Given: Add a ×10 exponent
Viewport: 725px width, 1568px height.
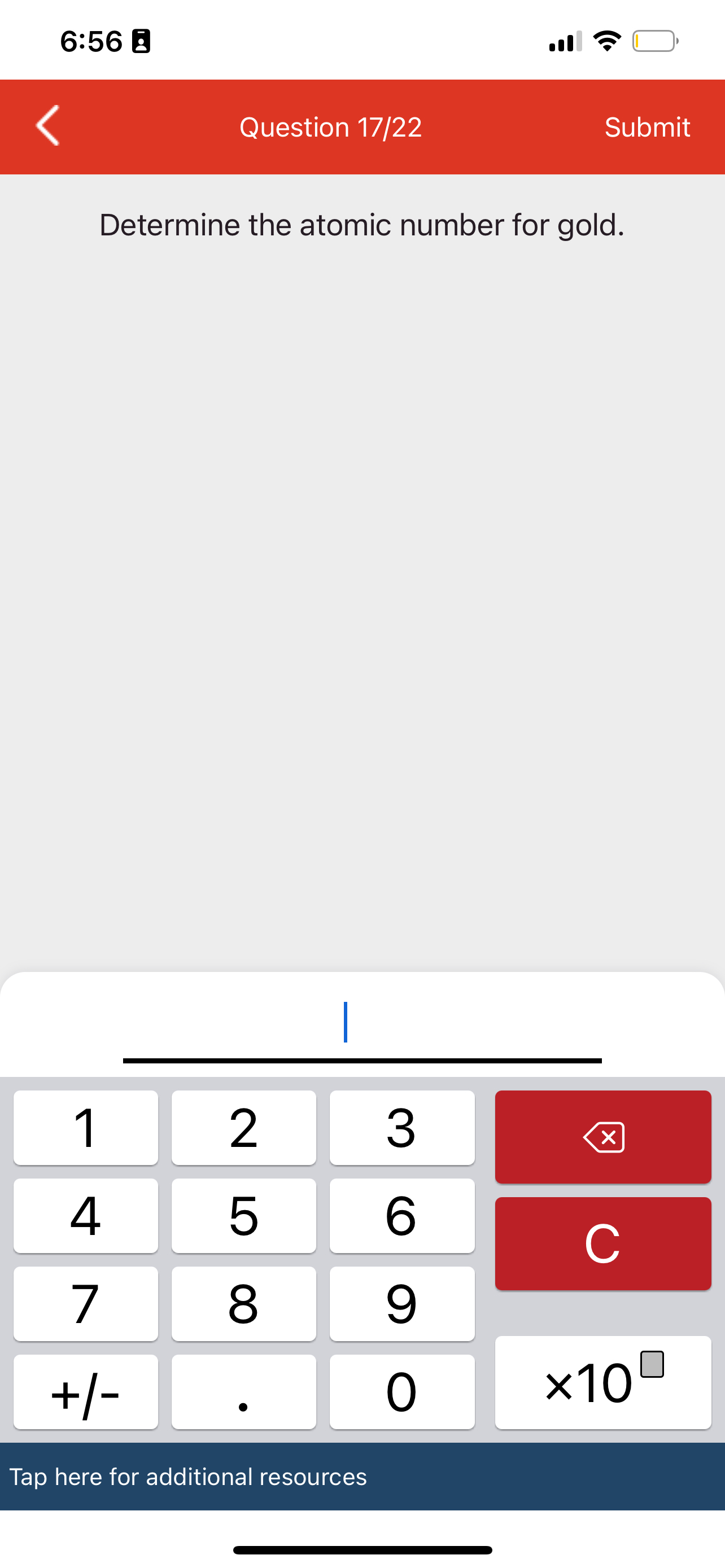Looking at the screenshot, I should click(602, 1382).
